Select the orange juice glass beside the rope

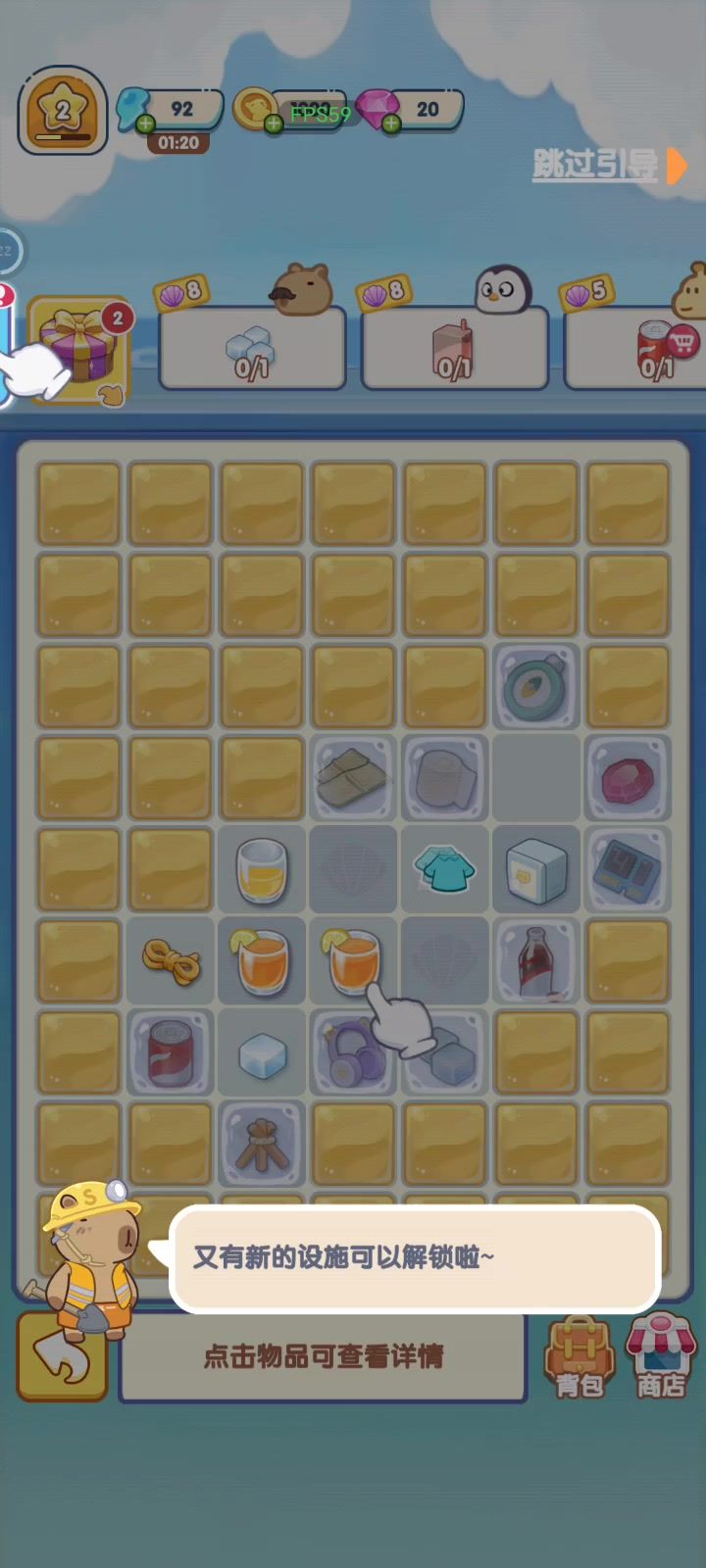[x=262, y=959]
